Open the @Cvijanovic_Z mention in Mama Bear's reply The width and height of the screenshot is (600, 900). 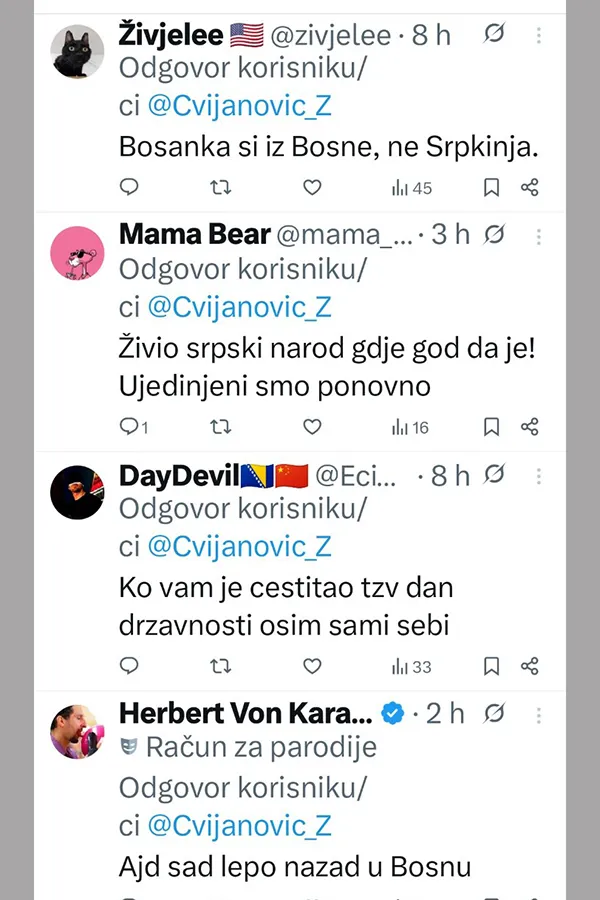239,306
